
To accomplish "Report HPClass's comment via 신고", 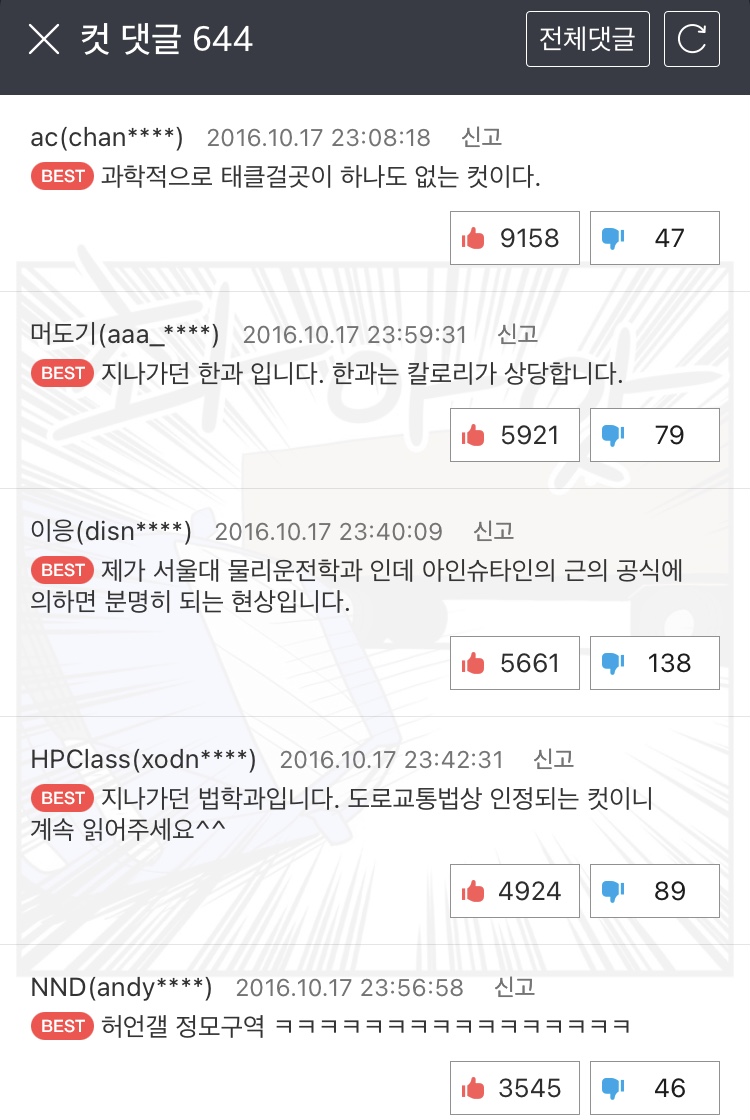I will coord(553,759).
